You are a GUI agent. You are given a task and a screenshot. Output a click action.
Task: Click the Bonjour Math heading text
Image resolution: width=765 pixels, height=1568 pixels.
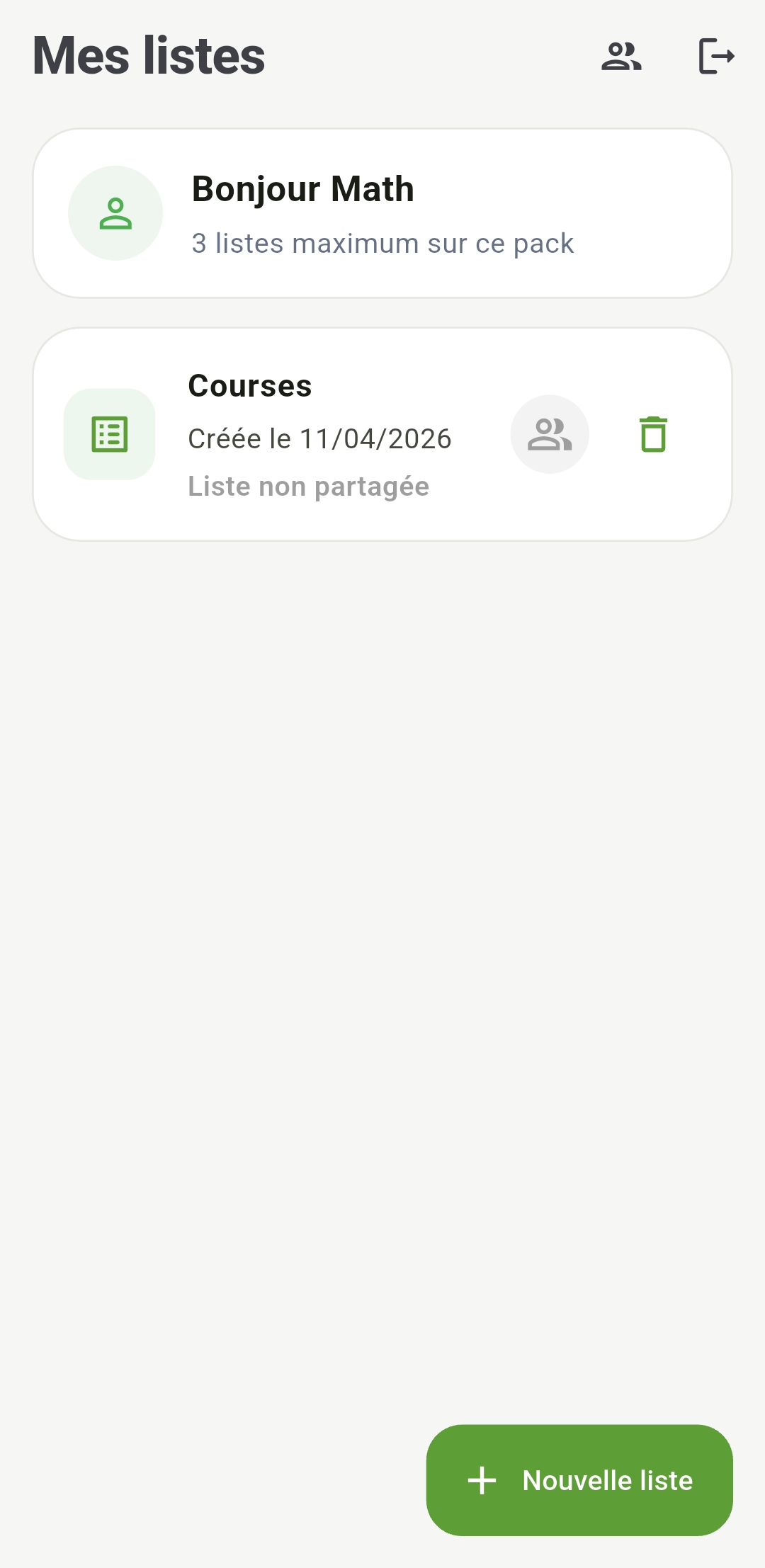coord(303,189)
